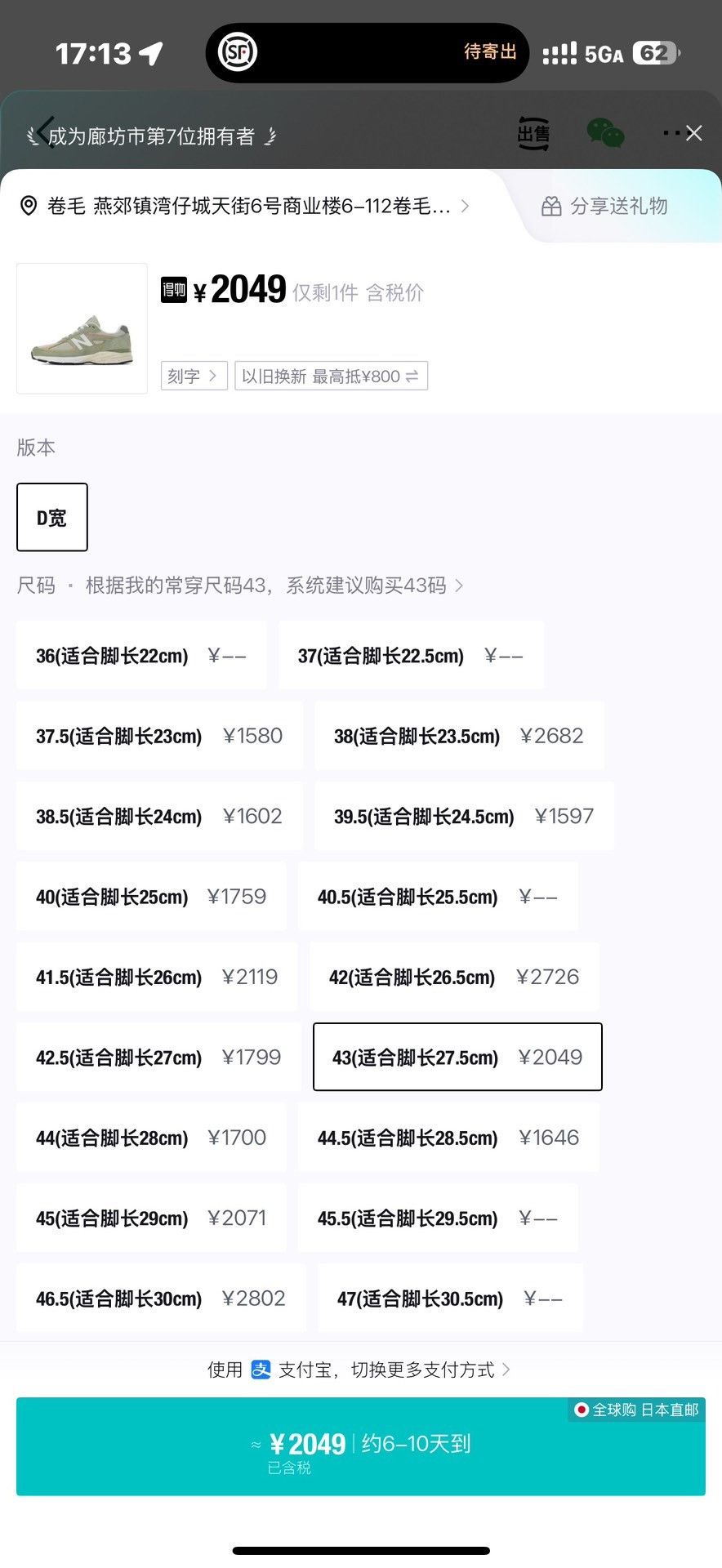This screenshot has height=1568, width=722.
Task: Choose size 42.5 at ¥1799
Action: 158,1058
